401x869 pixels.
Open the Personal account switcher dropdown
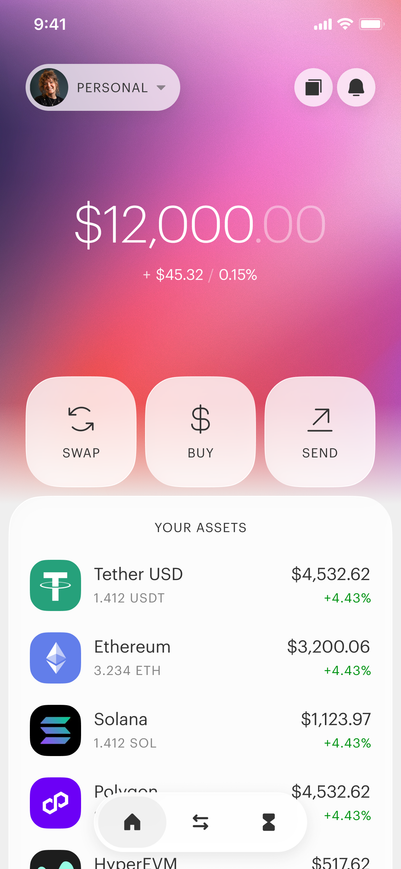tap(103, 88)
